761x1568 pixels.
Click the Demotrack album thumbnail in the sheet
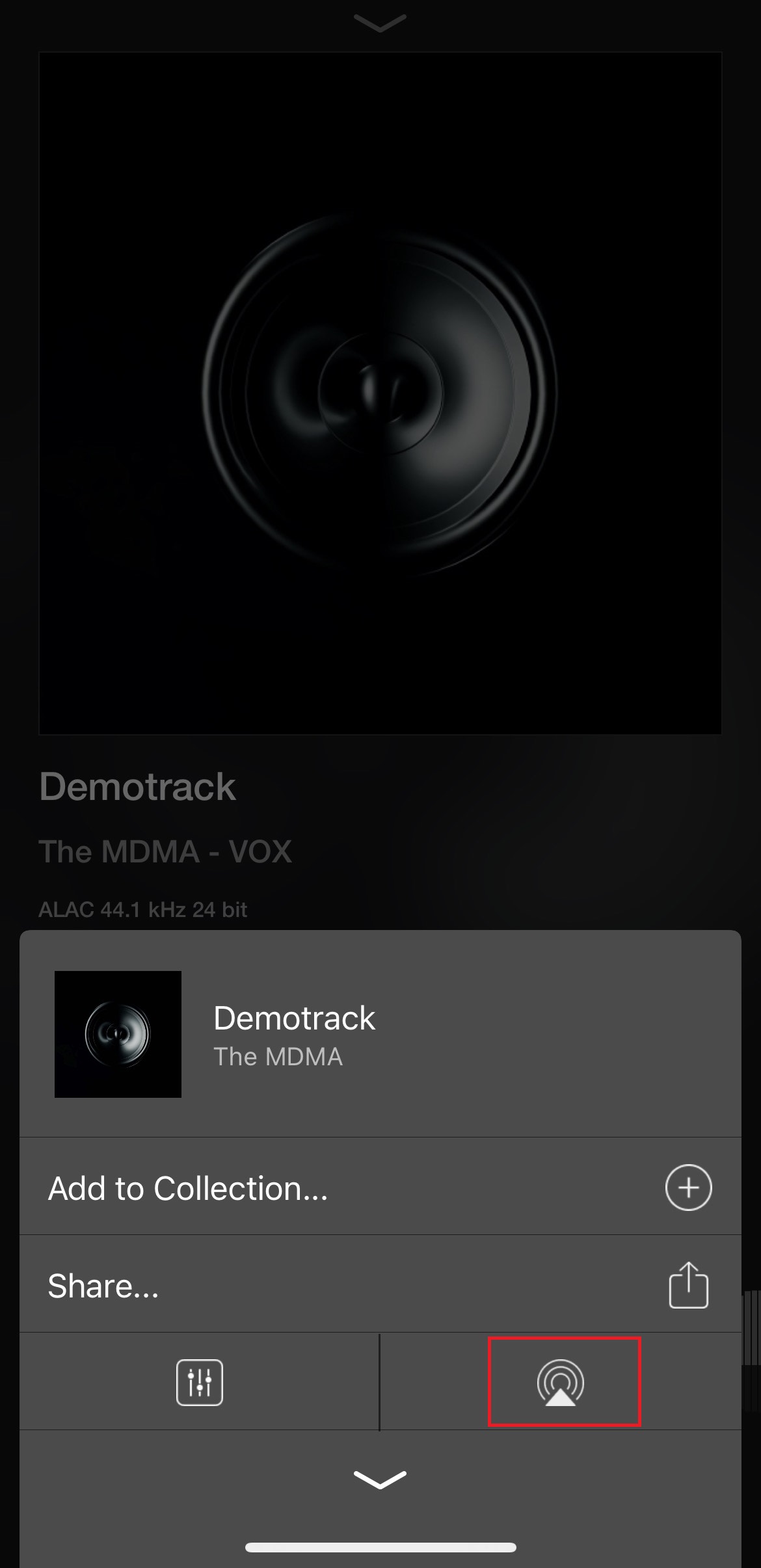coord(118,1037)
